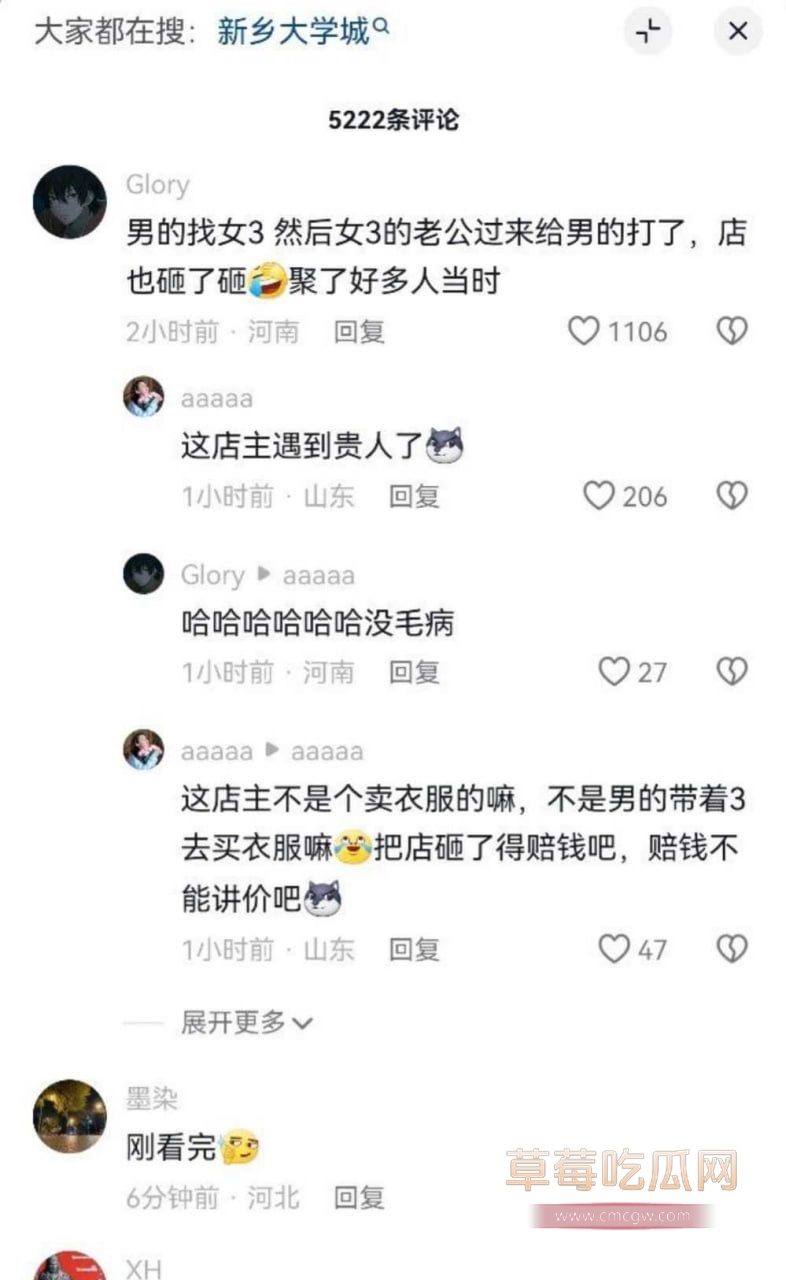This screenshot has width=786, height=1280.
Task: Like aaaaa's comment with 206 likes
Action: click(598, 496)
